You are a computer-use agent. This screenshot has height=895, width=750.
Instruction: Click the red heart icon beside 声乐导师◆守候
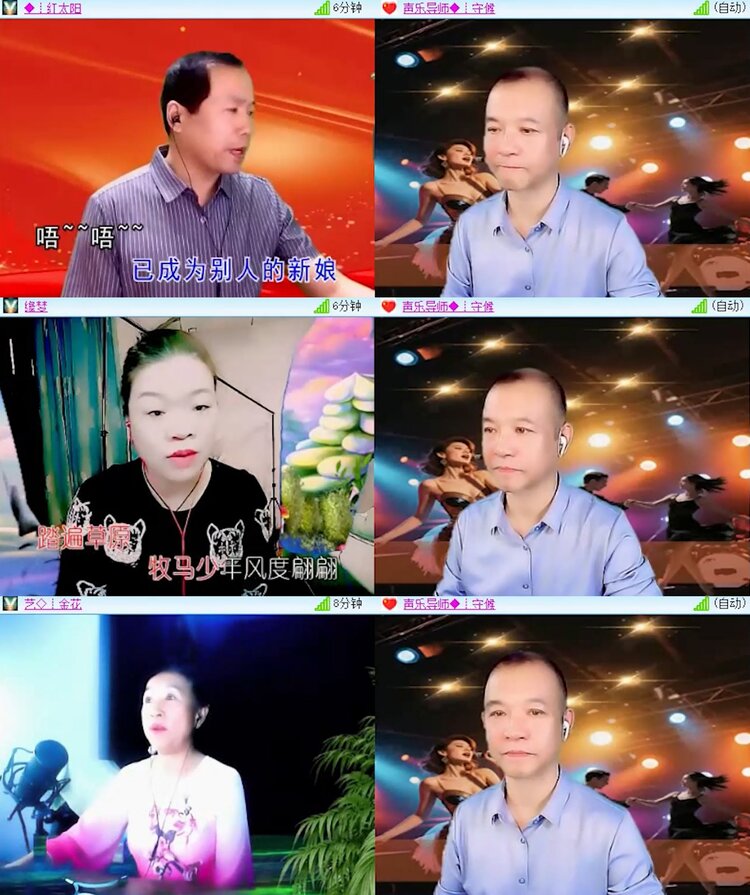tap(389, 8)
